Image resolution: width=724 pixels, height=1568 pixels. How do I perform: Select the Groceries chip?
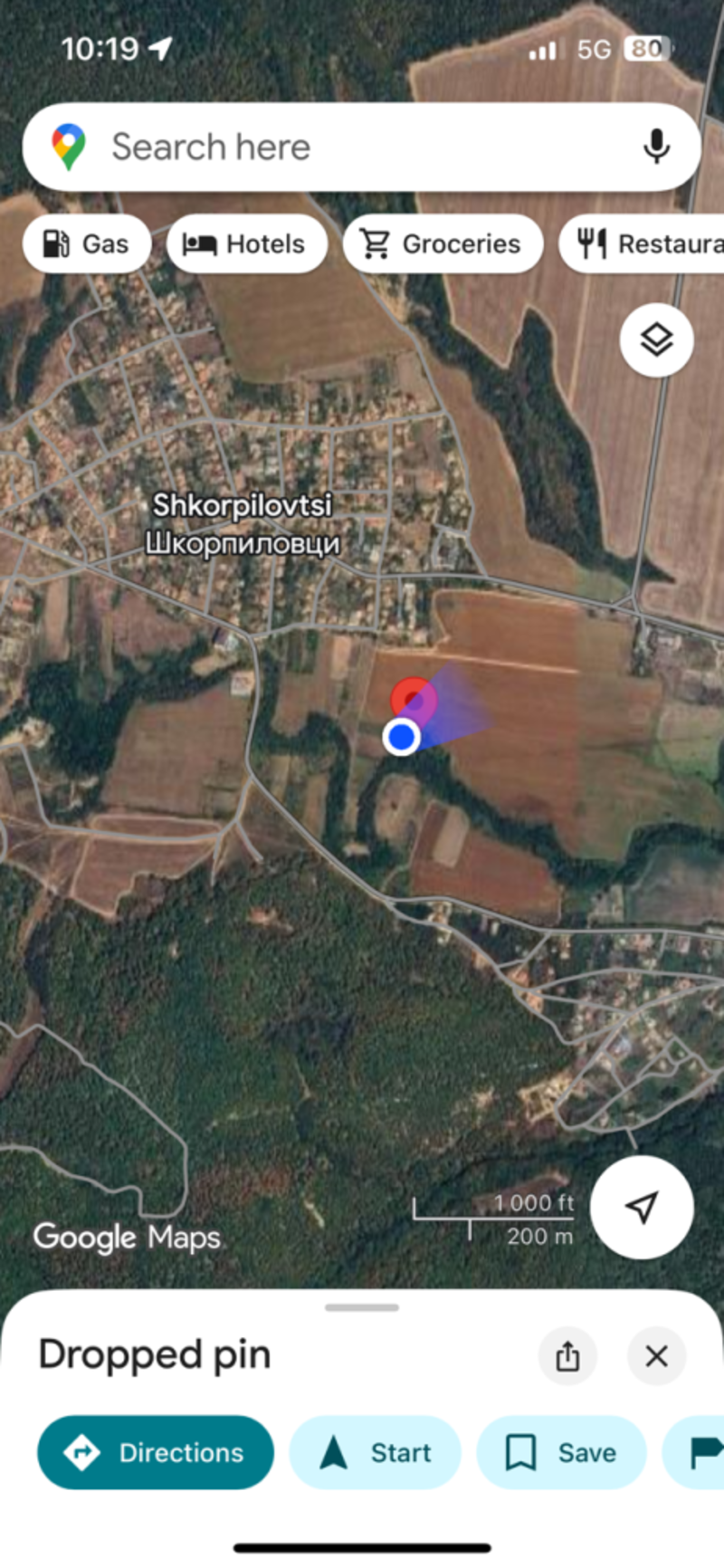tap(443, 244)
